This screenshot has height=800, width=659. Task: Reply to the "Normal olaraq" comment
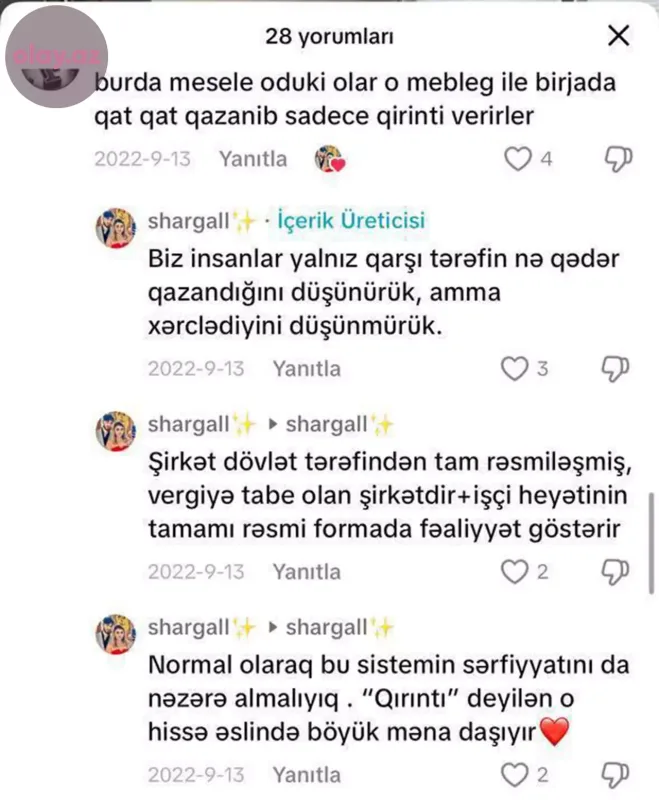(x=306, y=775)
